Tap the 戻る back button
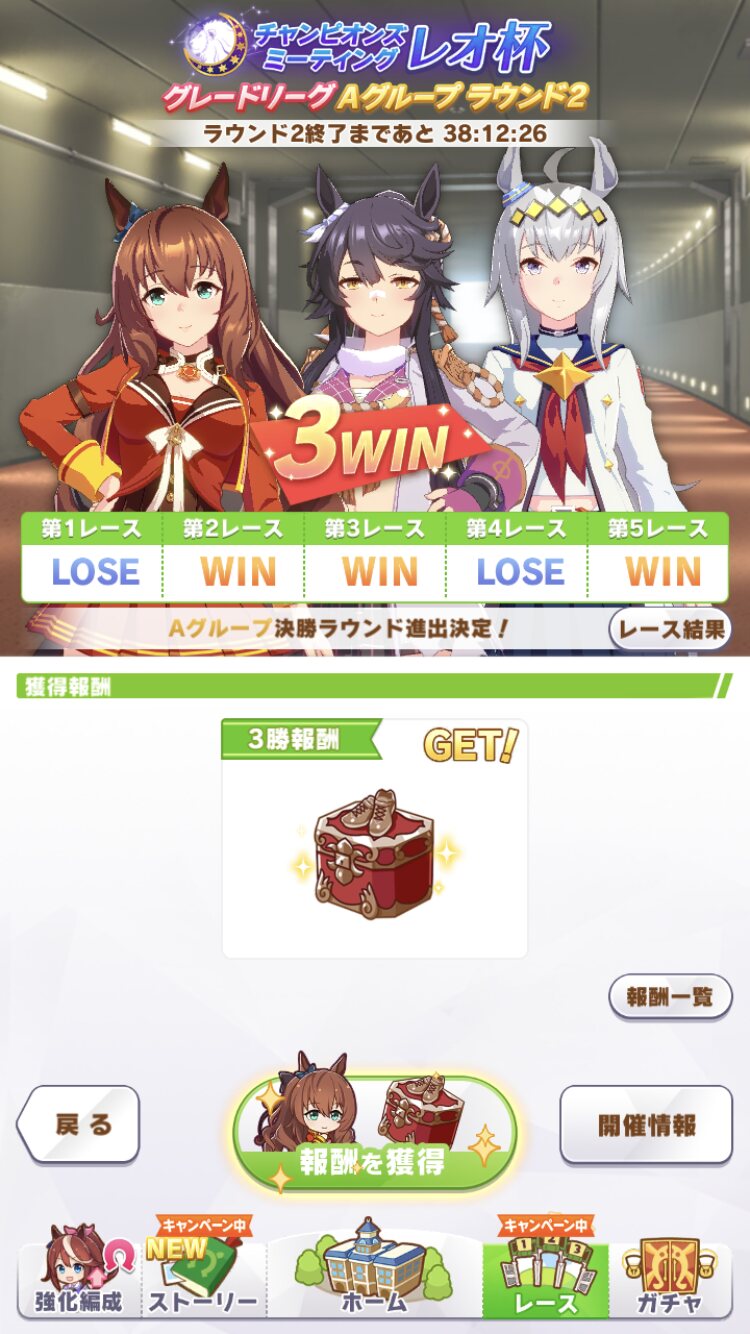Screen dimensions: 750x1334 click(x=78, y=1124)
